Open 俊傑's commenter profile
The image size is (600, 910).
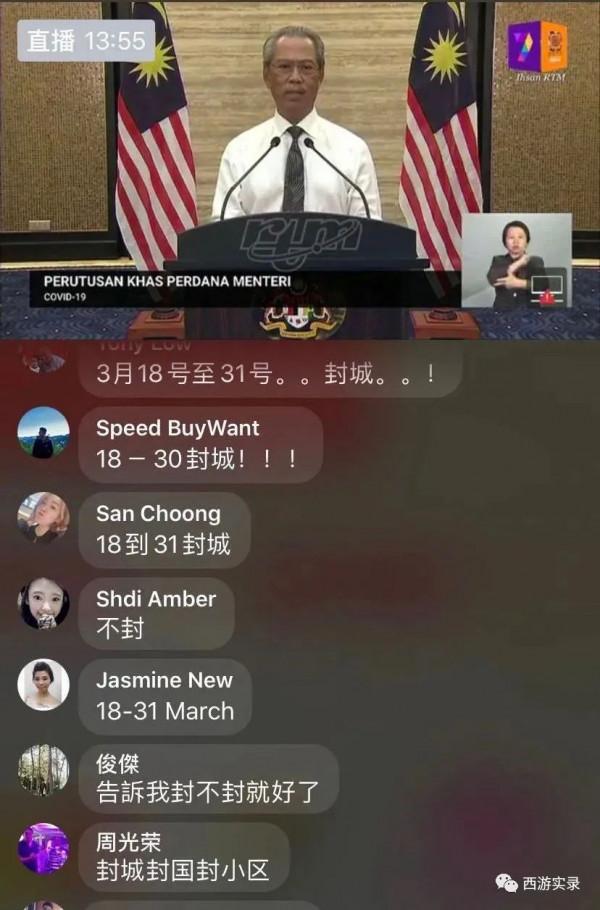[x=44, y=769]
